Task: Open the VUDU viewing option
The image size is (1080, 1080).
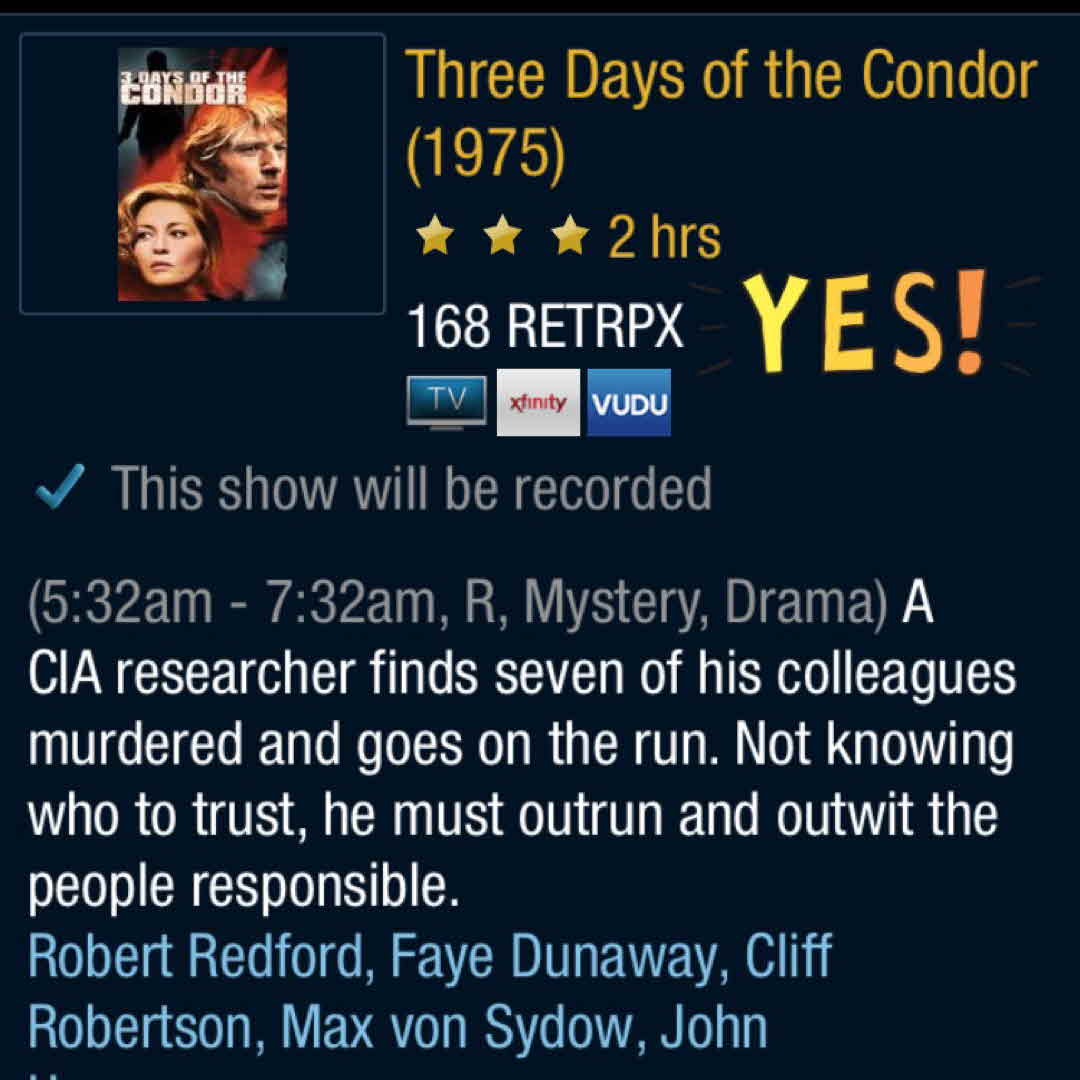Action: pyautogui.click(x=629, y=403)
